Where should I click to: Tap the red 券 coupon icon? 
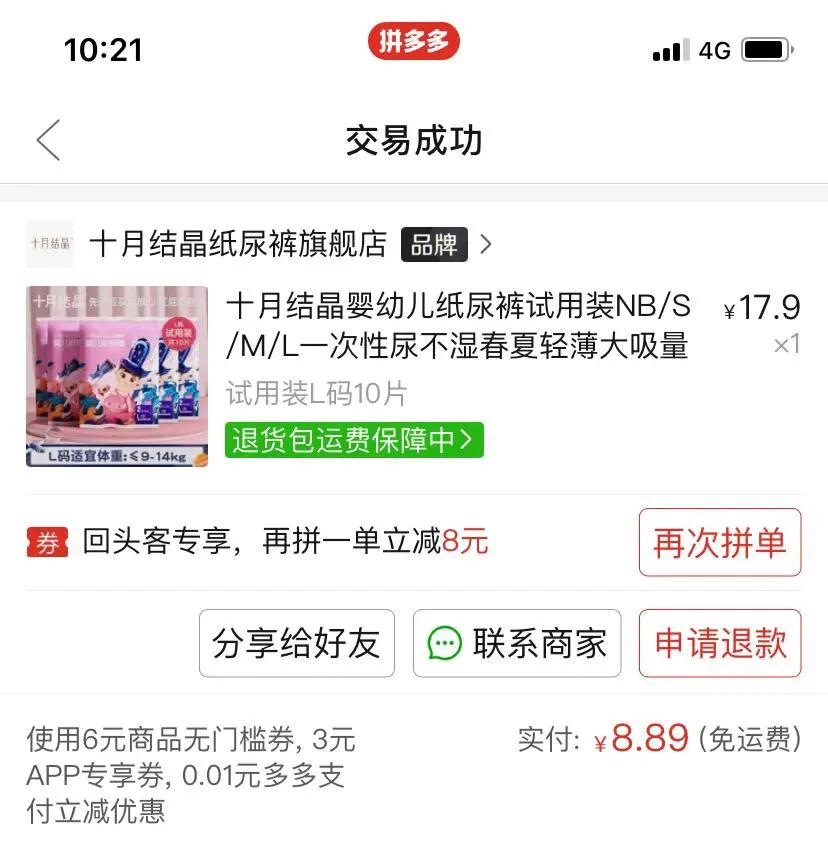point(46,541)
